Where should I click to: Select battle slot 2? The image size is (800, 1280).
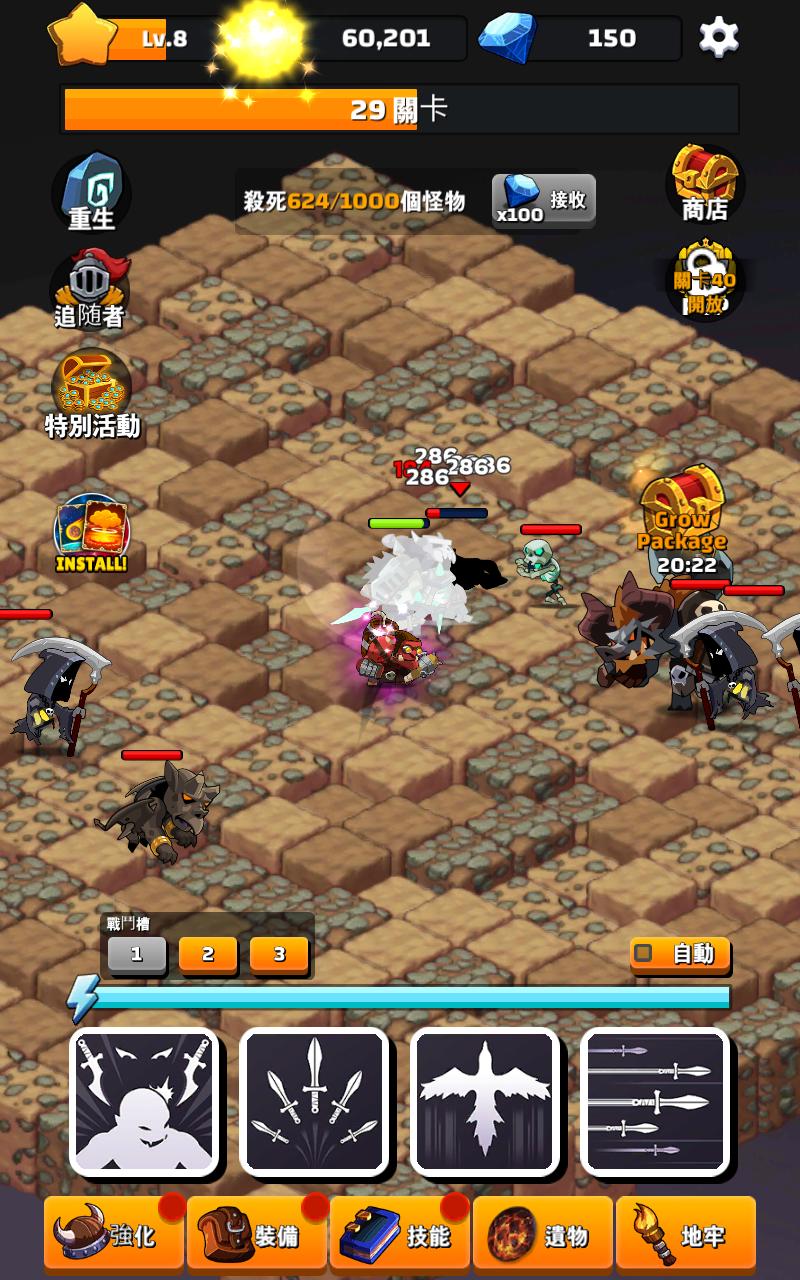208,954
